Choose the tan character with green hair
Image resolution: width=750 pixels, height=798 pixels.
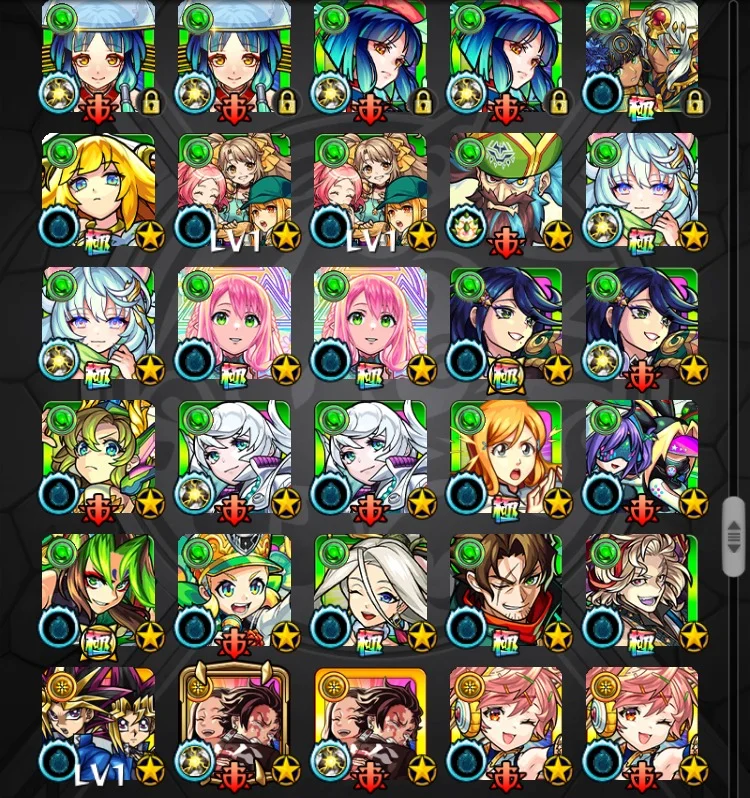(x=98, y=591)
